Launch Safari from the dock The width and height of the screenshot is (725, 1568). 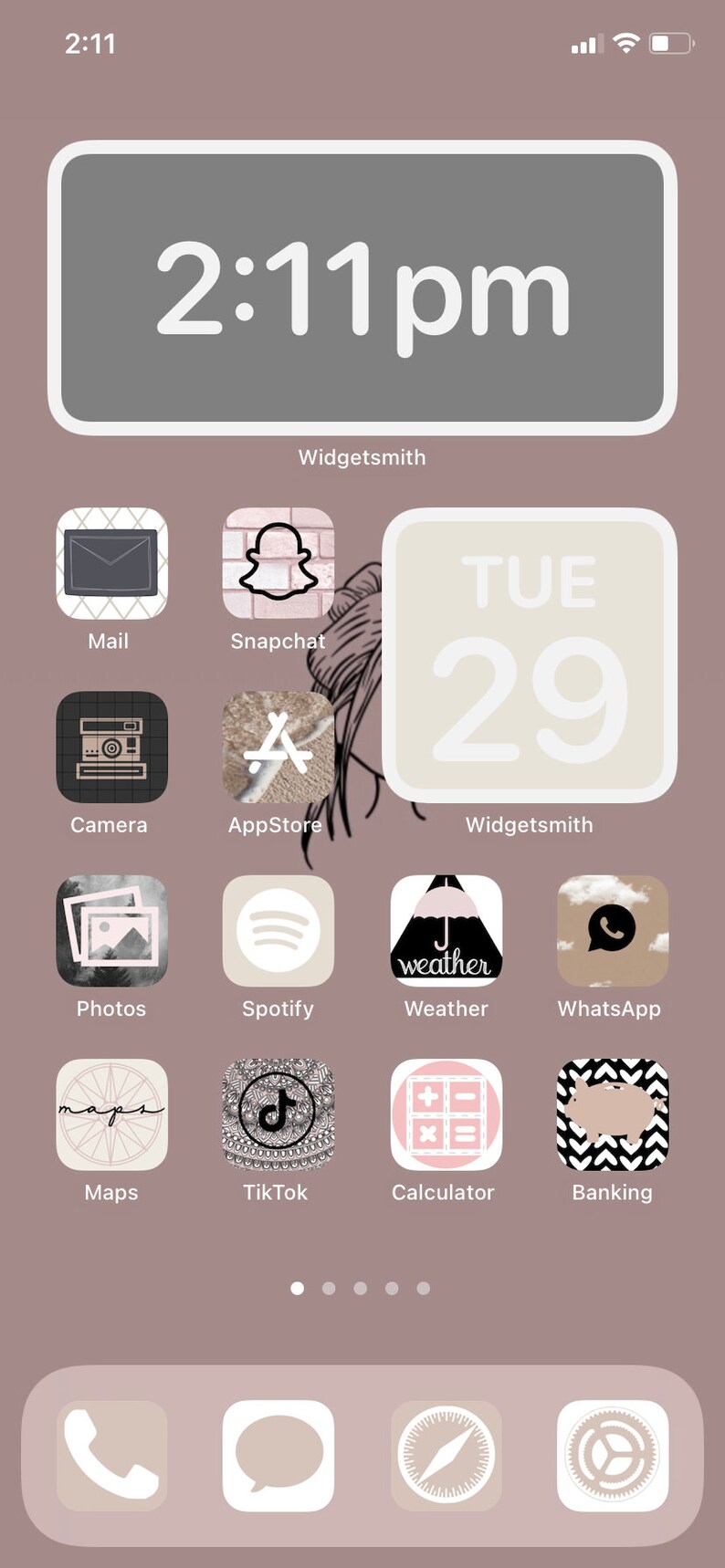coord(447,1456)
